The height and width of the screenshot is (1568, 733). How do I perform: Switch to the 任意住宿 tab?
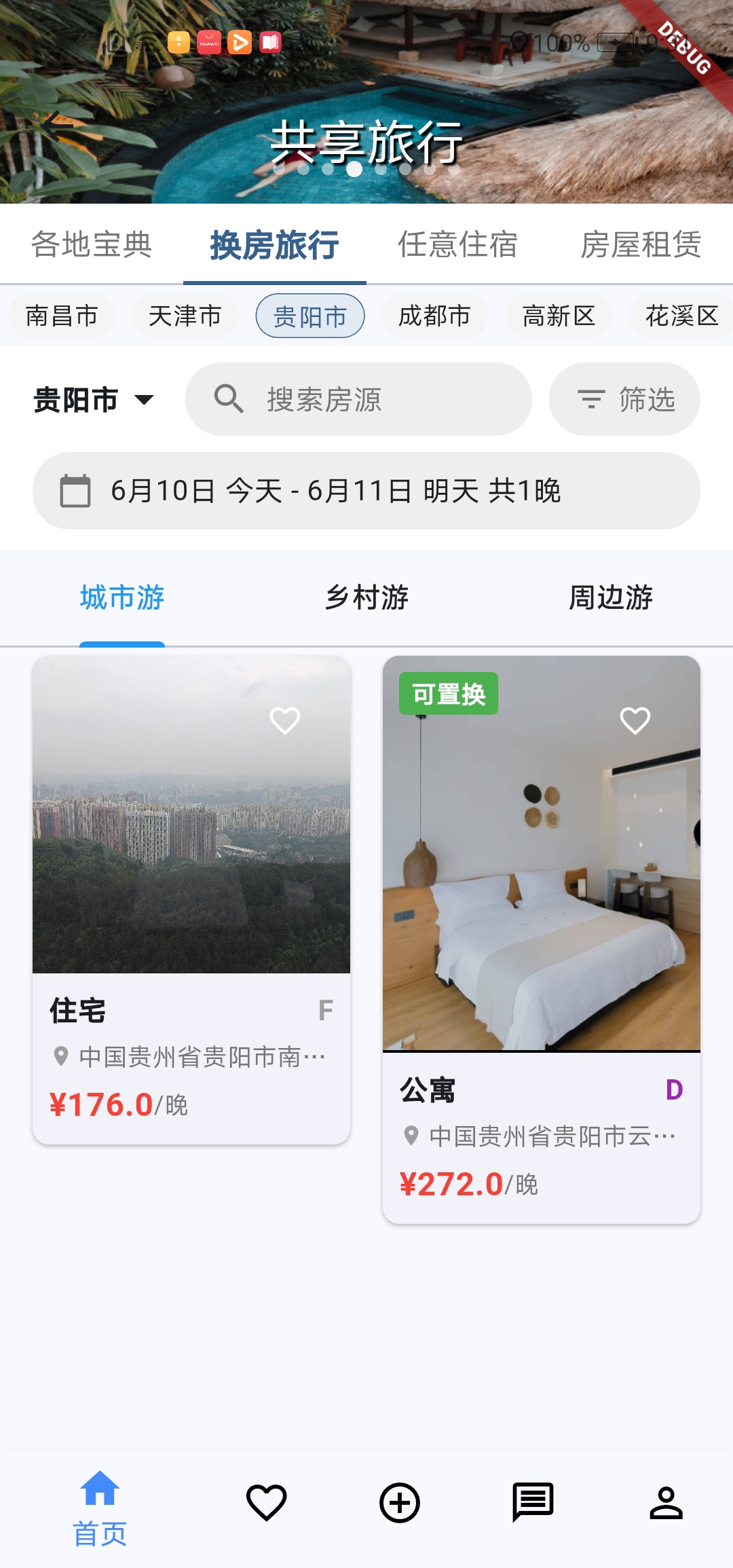click(457, 245)
